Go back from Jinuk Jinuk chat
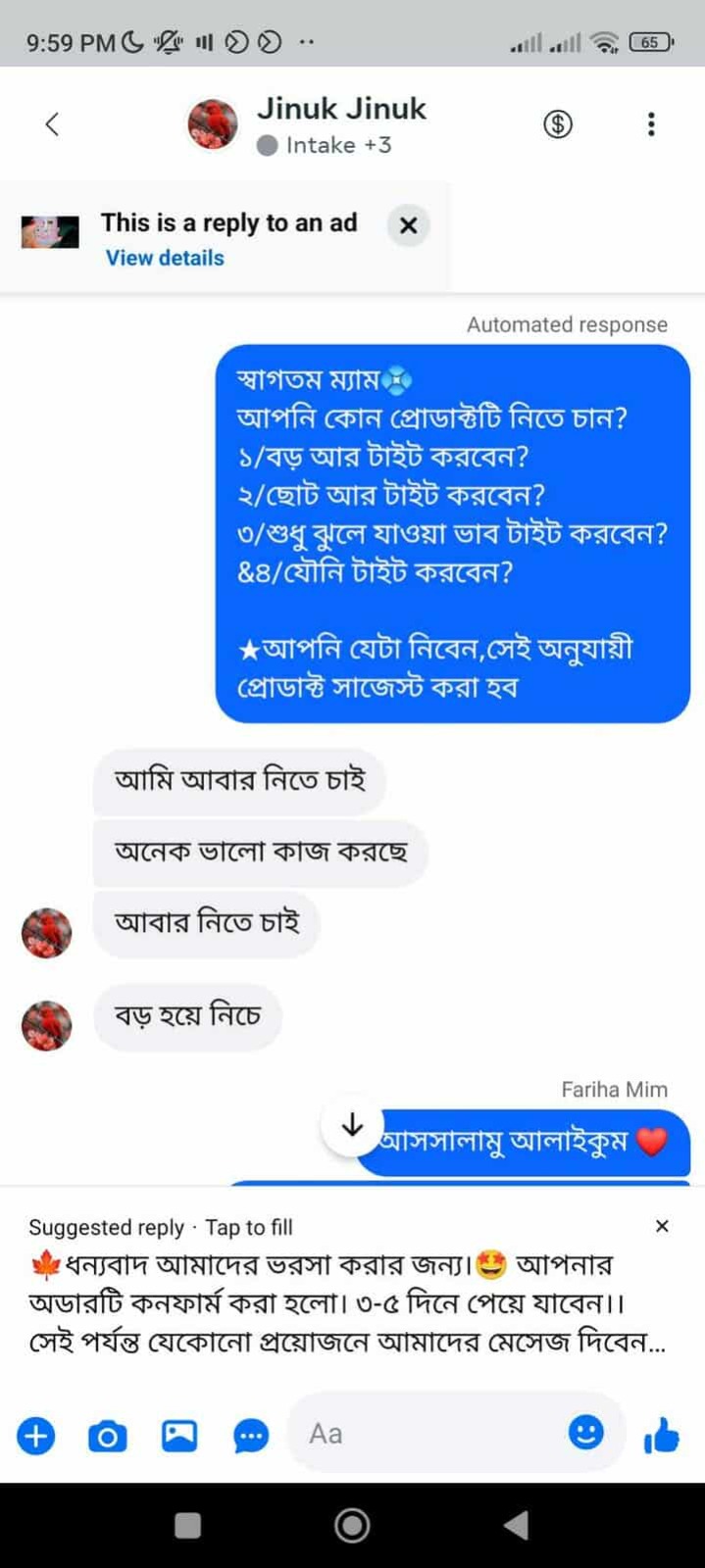705x1568 pixels. pyautogui.click(x=52, y=124)
